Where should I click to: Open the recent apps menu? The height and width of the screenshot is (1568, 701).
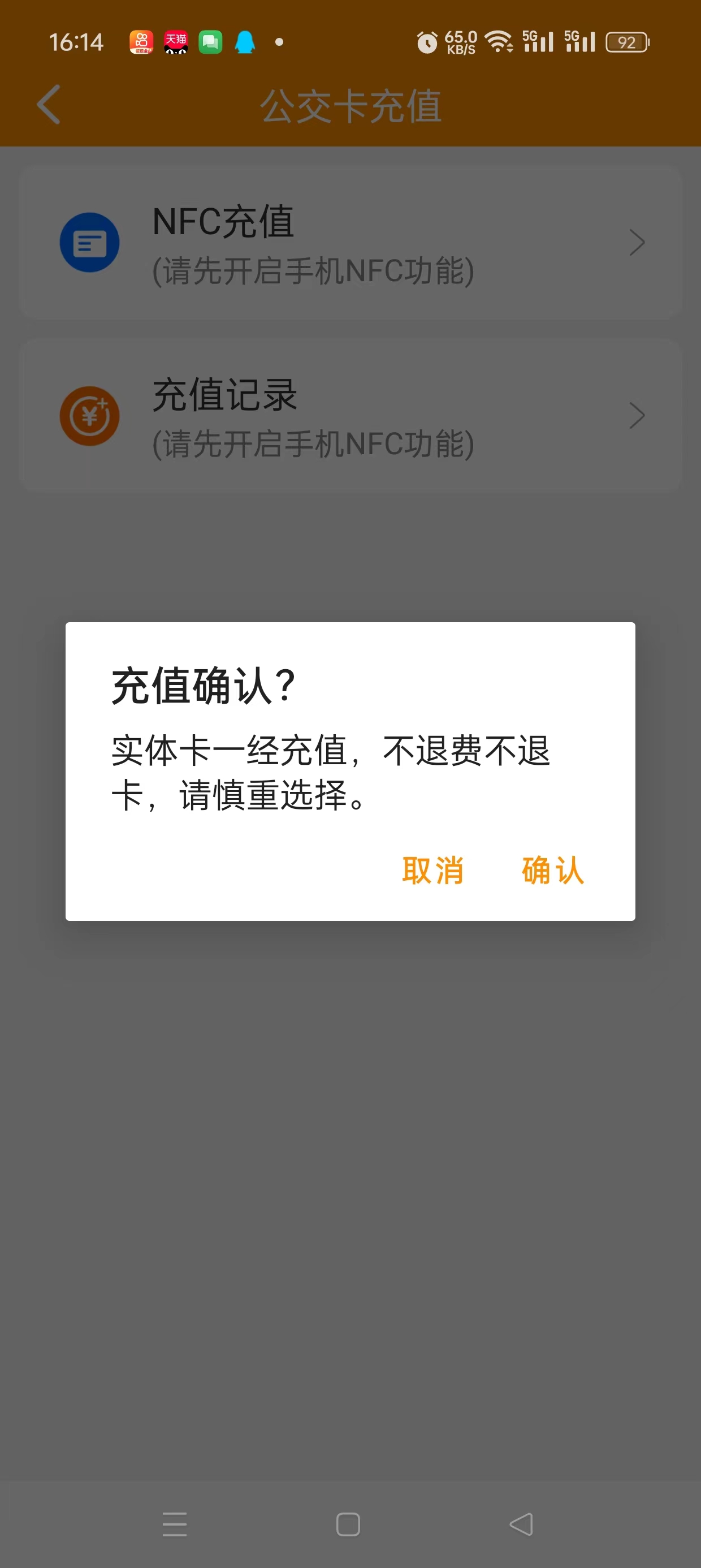coord(175,1524)
